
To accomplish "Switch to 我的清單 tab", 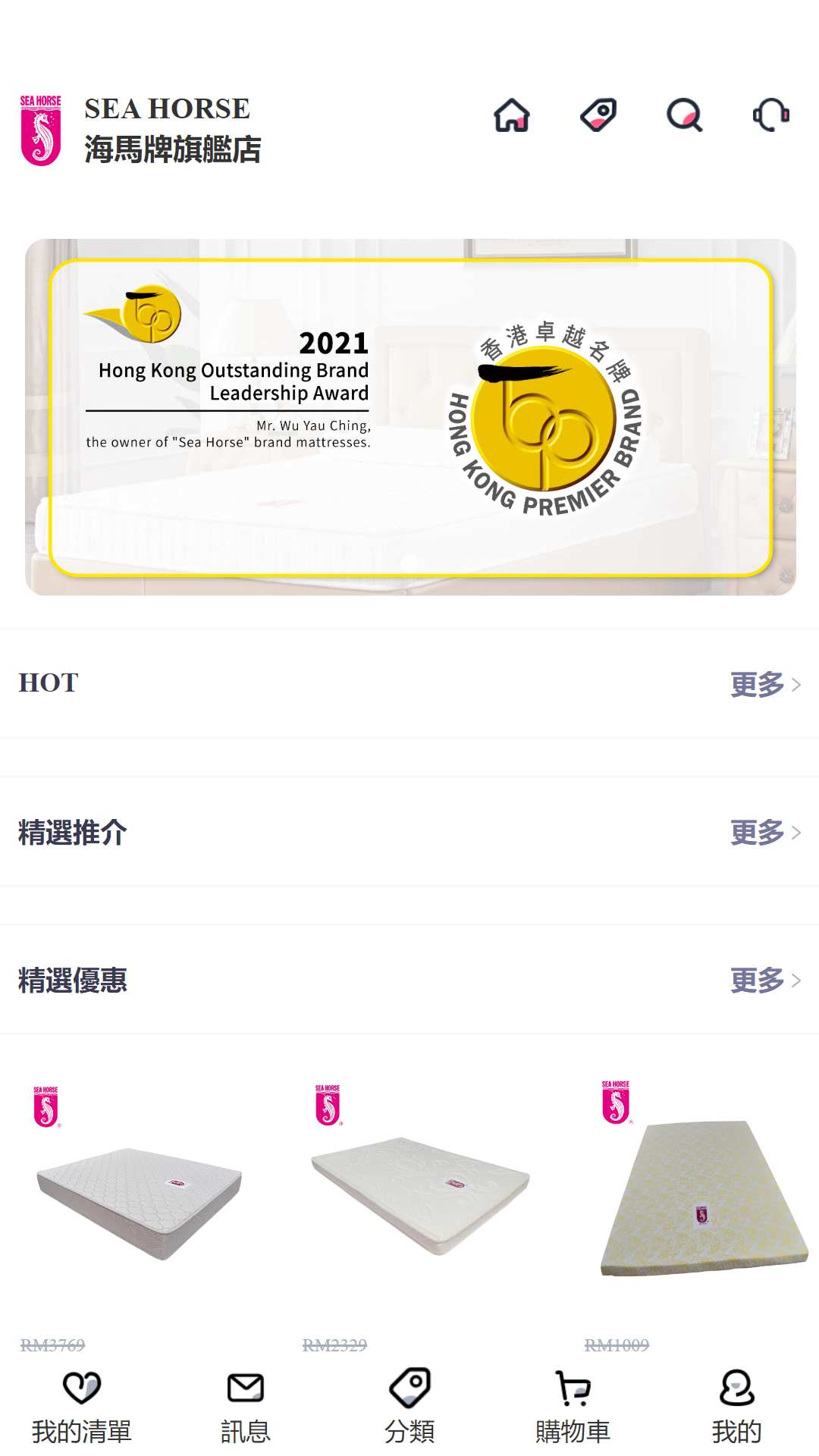I will point(82,1407).
